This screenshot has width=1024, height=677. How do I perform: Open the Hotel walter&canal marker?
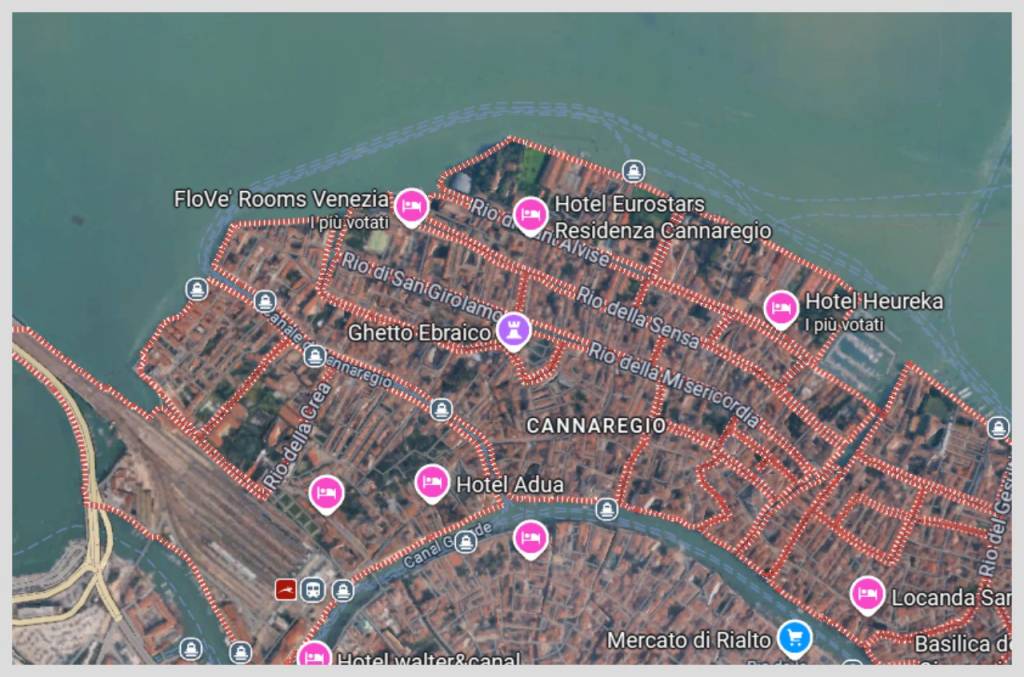314,656
